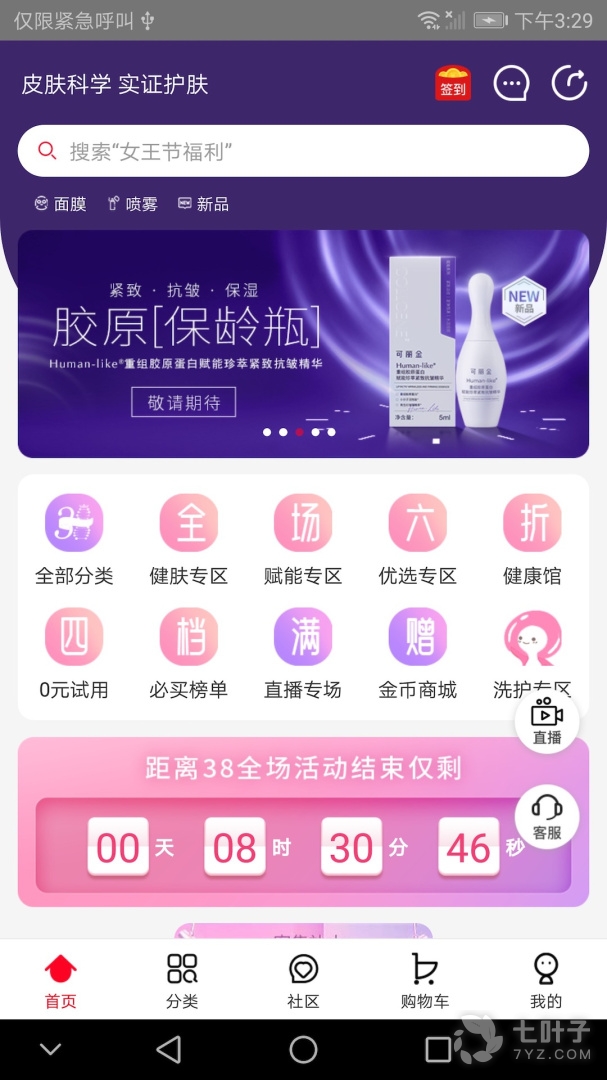Open 0元试用 free trial section

(x=74, y=655)
